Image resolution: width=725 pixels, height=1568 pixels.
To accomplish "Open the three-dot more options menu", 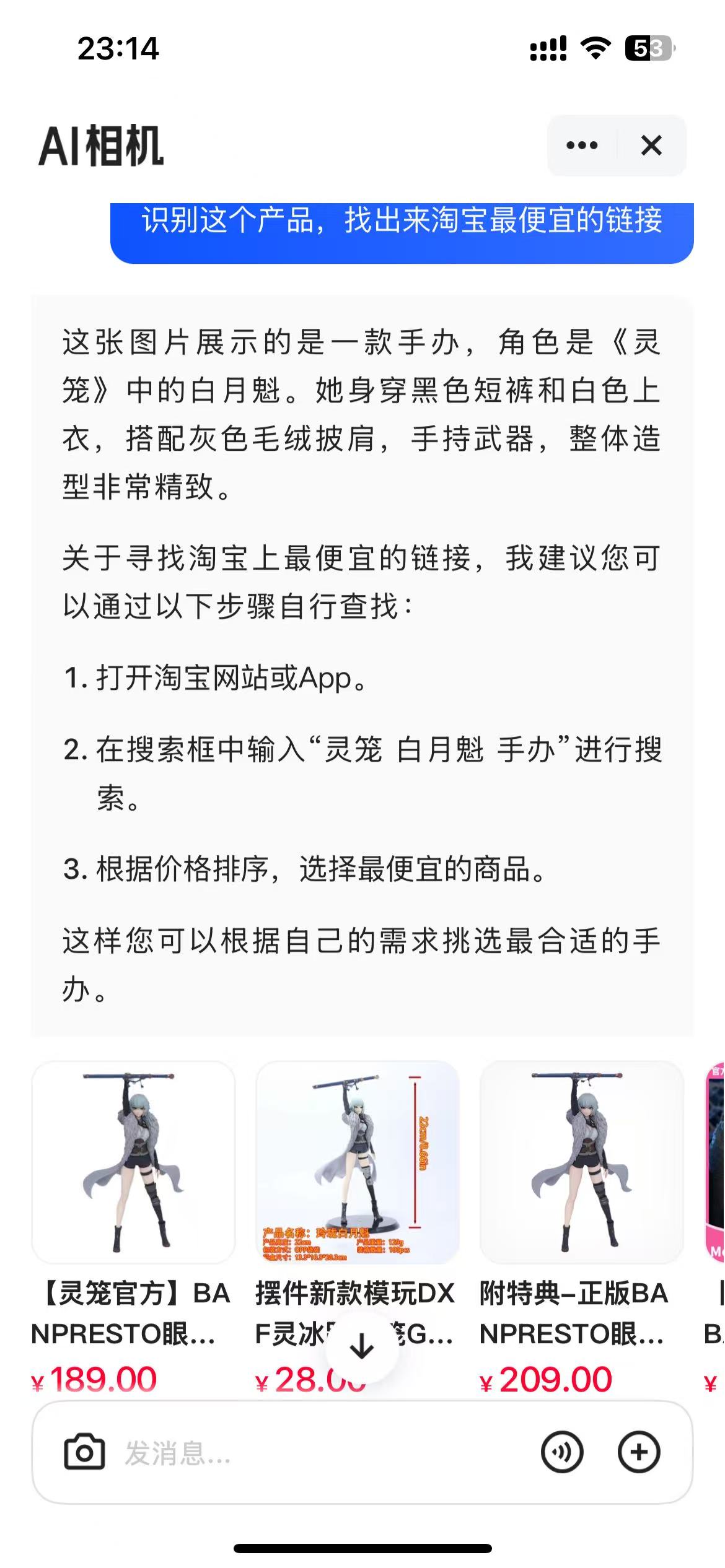I will 582,146.
